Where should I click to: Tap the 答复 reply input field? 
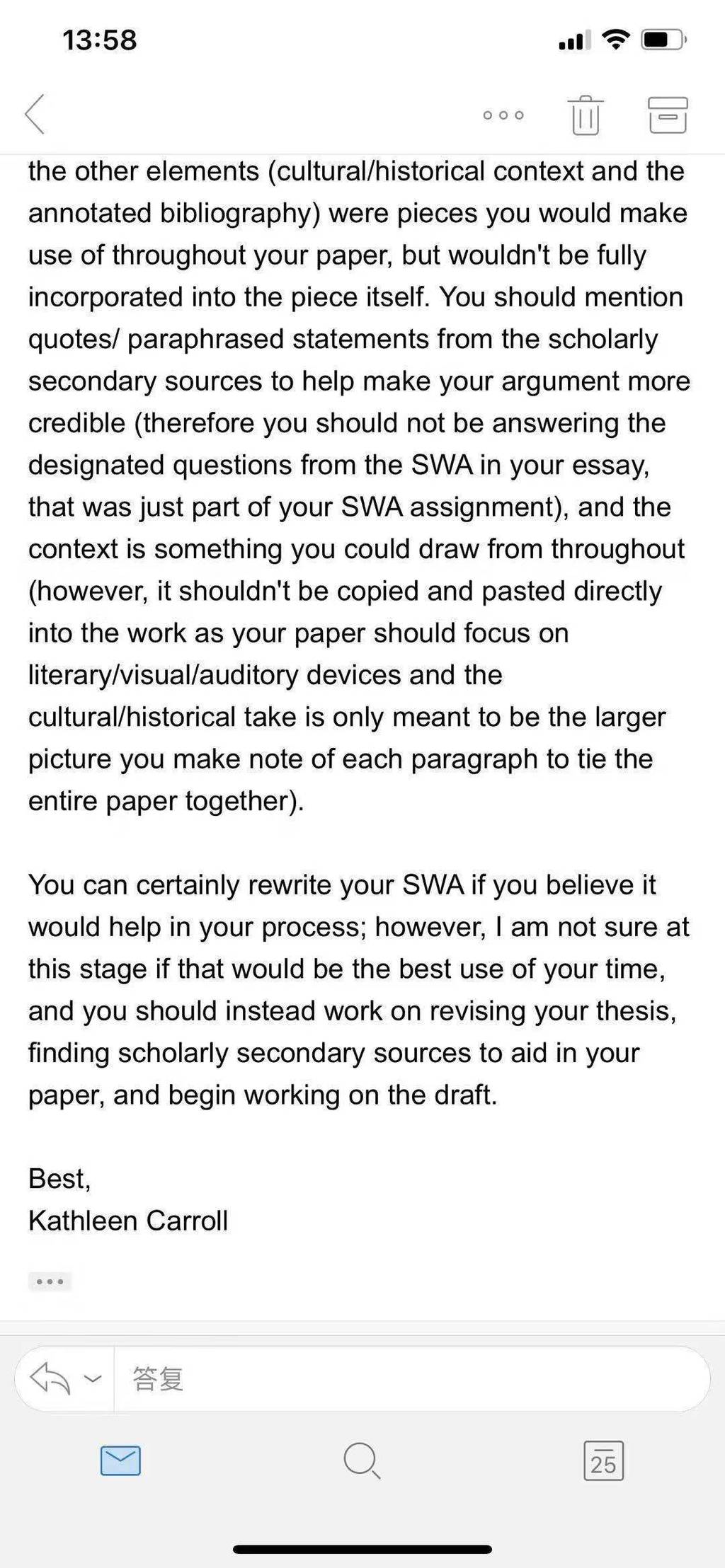[412, 1379]
